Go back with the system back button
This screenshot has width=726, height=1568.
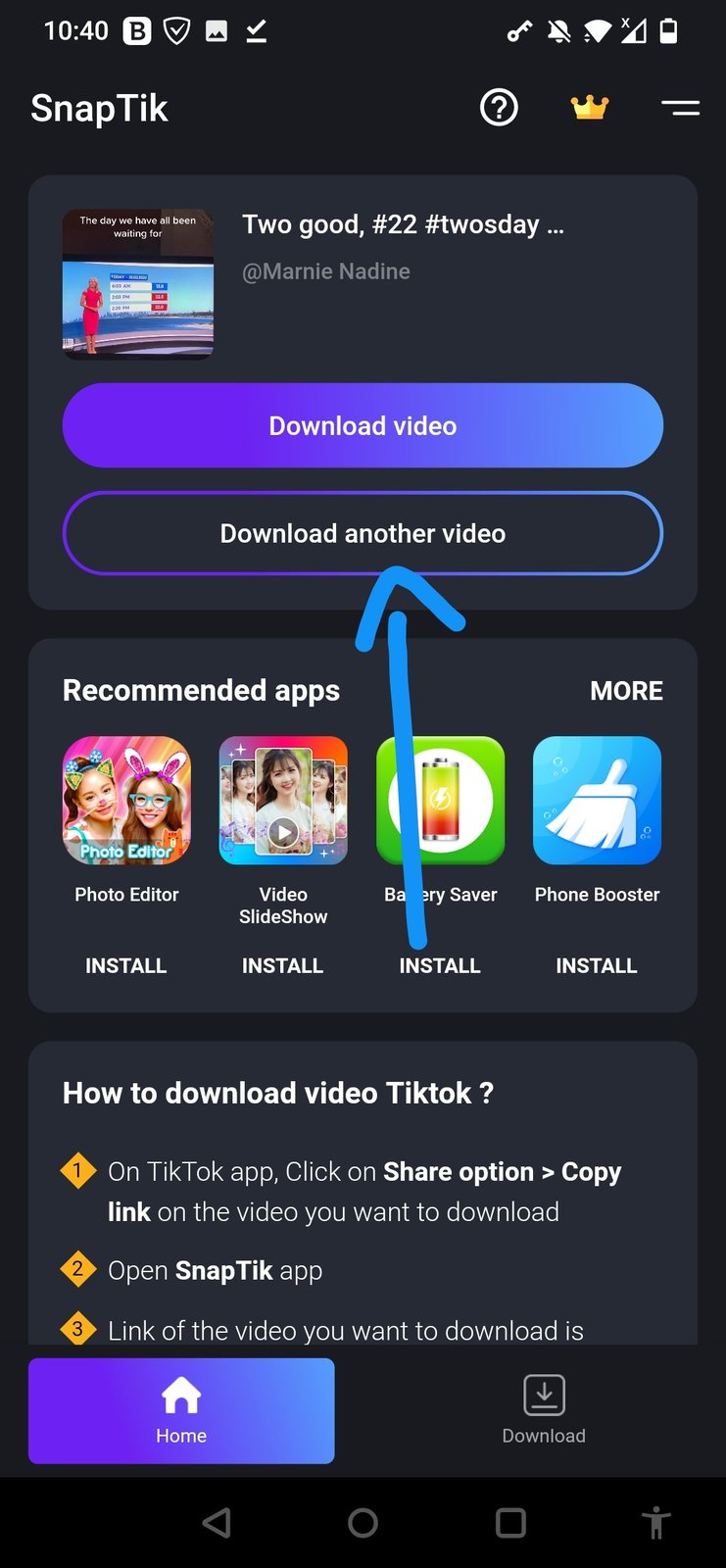tap(217, 1523)
